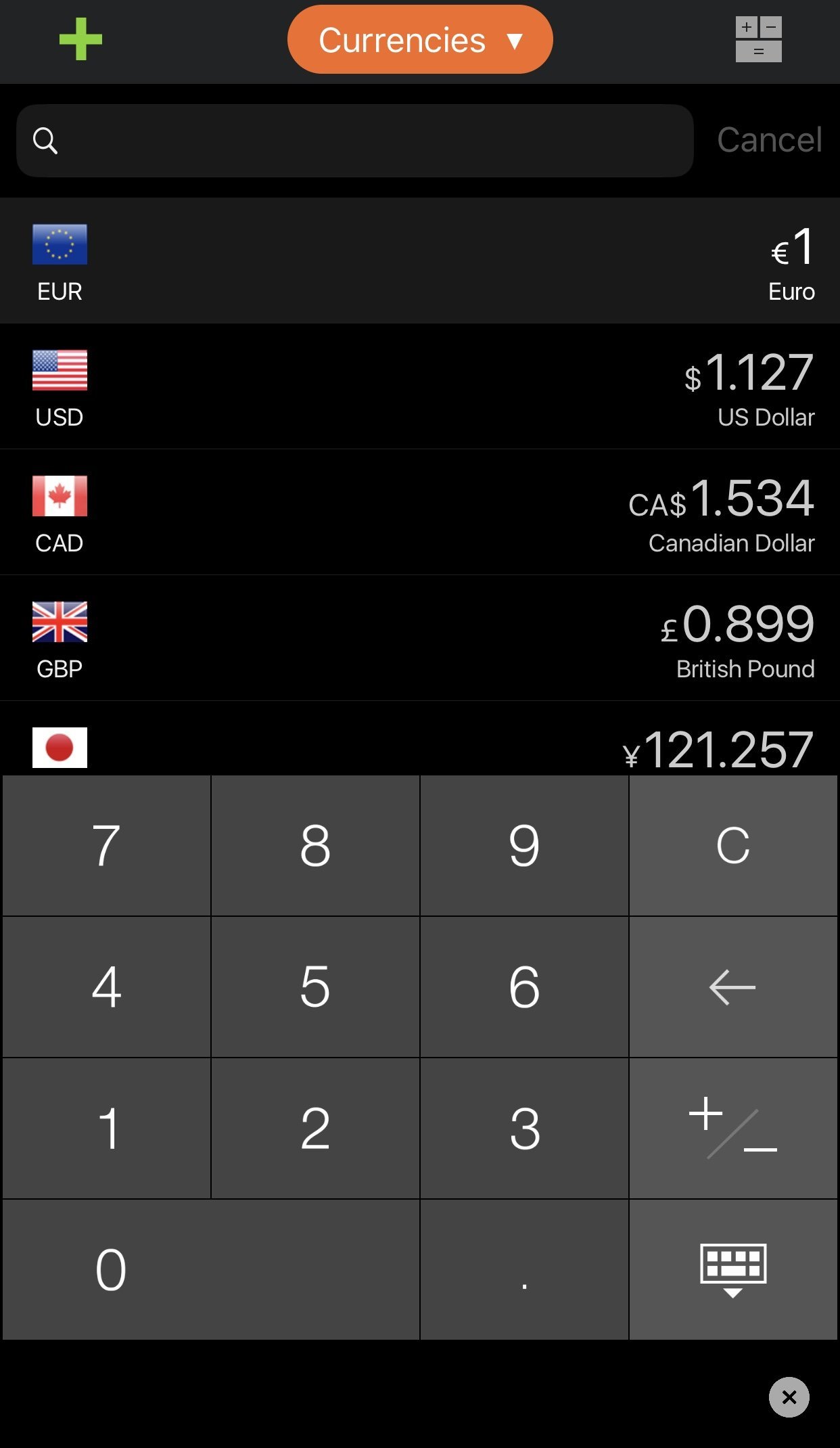Enter digit 9 on the keypad
The image size is (840, 1448).
[524, 846]
